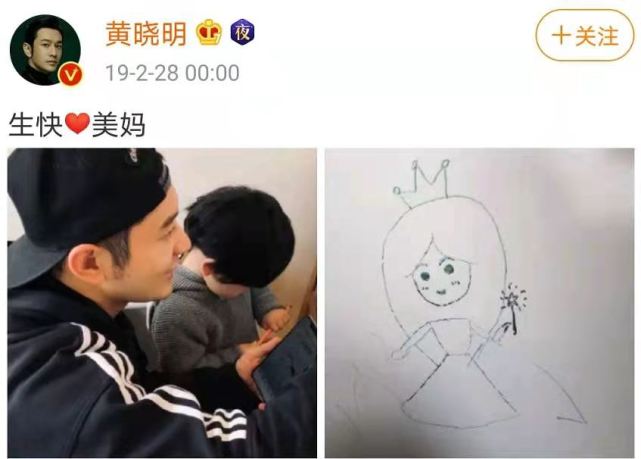Tap the username 黄晓明
641x459 pixels.
coord(146,32)
